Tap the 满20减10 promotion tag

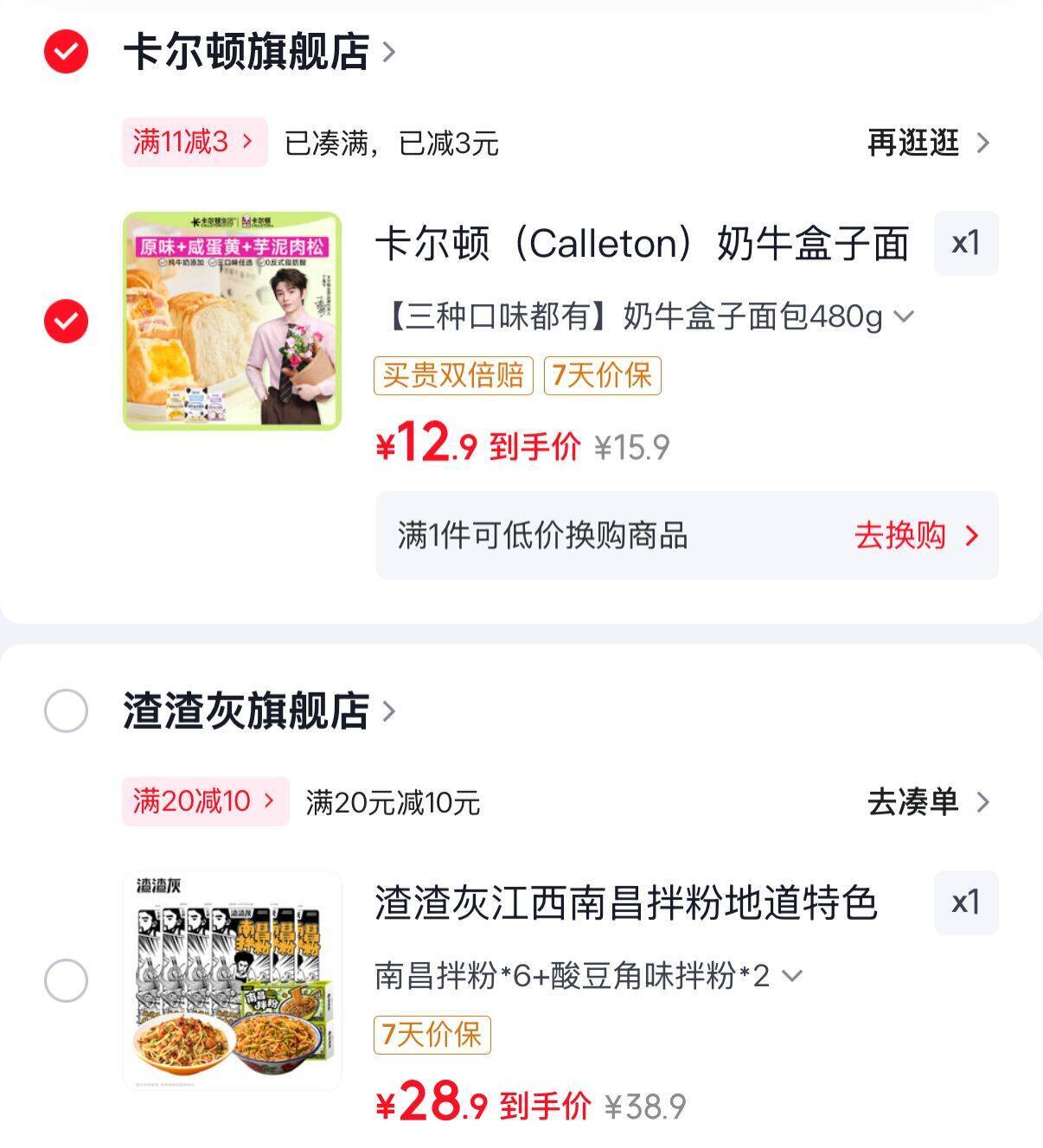point(204,801)
